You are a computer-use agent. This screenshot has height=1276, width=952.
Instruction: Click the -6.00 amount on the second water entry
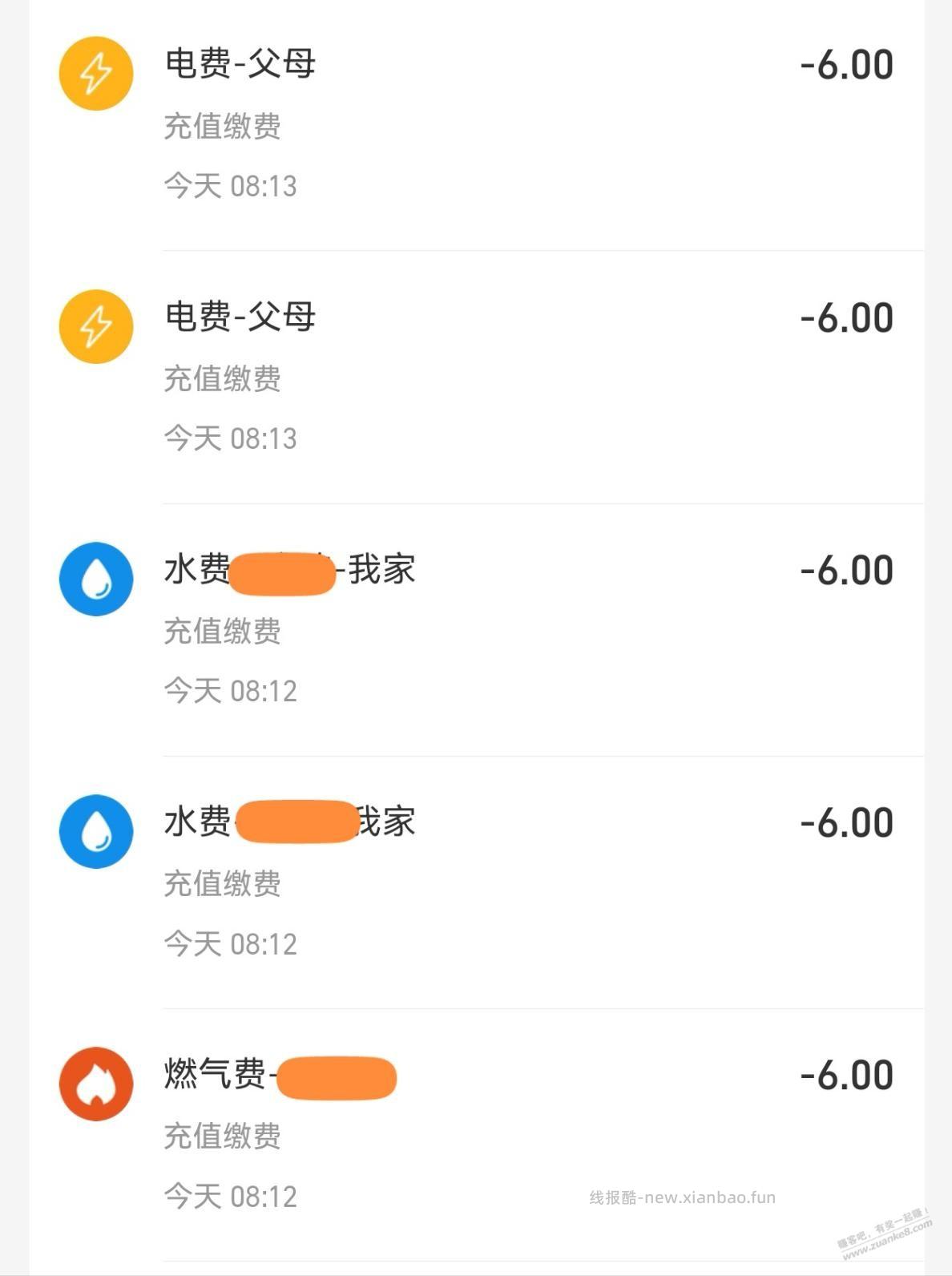coord(845,821)
